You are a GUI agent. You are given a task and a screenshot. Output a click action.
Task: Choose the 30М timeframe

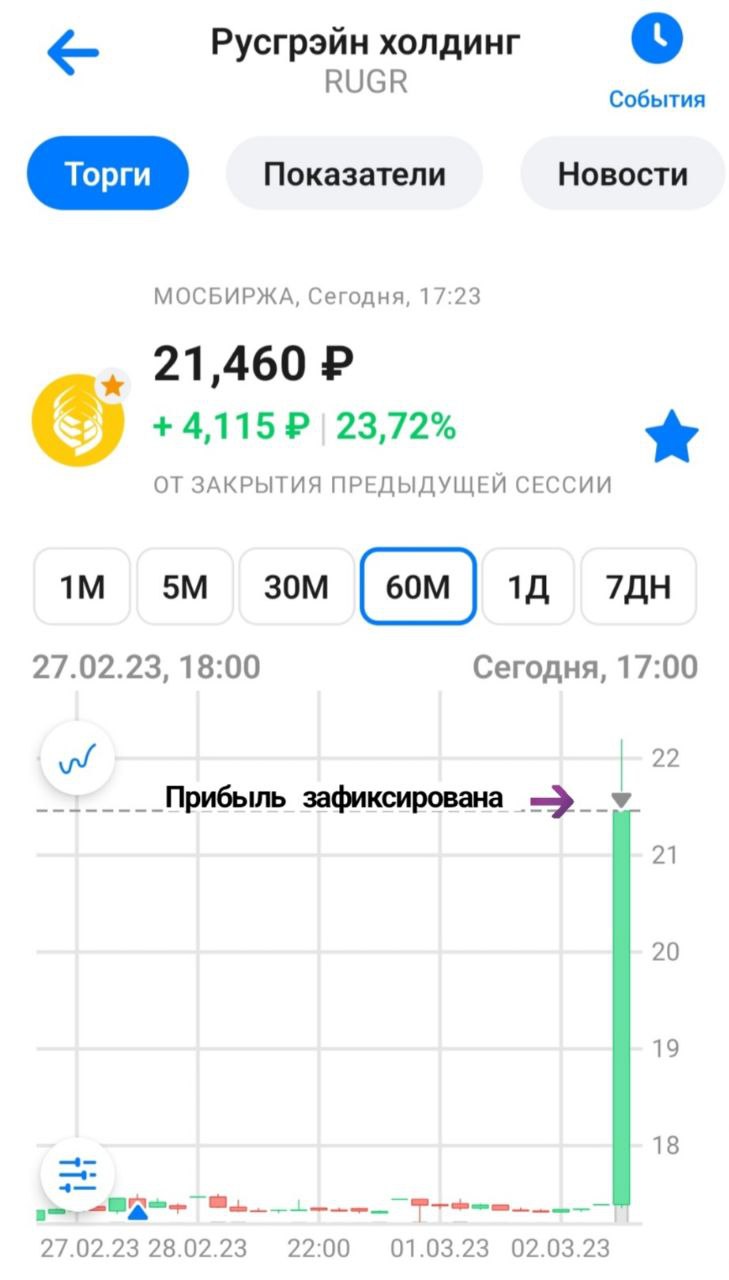click(x=296, y=586)
